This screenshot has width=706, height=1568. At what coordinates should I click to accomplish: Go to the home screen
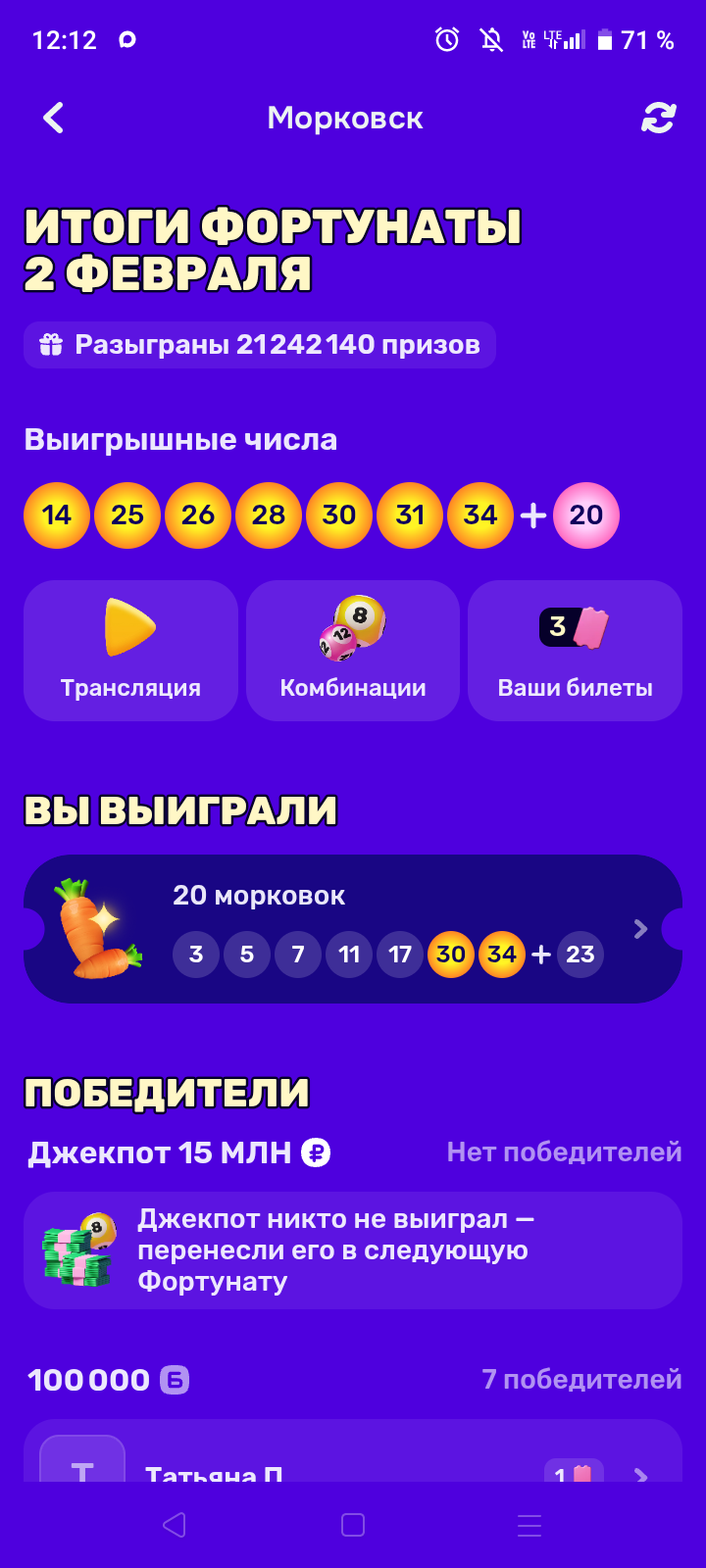click(x=353, y=1525)
